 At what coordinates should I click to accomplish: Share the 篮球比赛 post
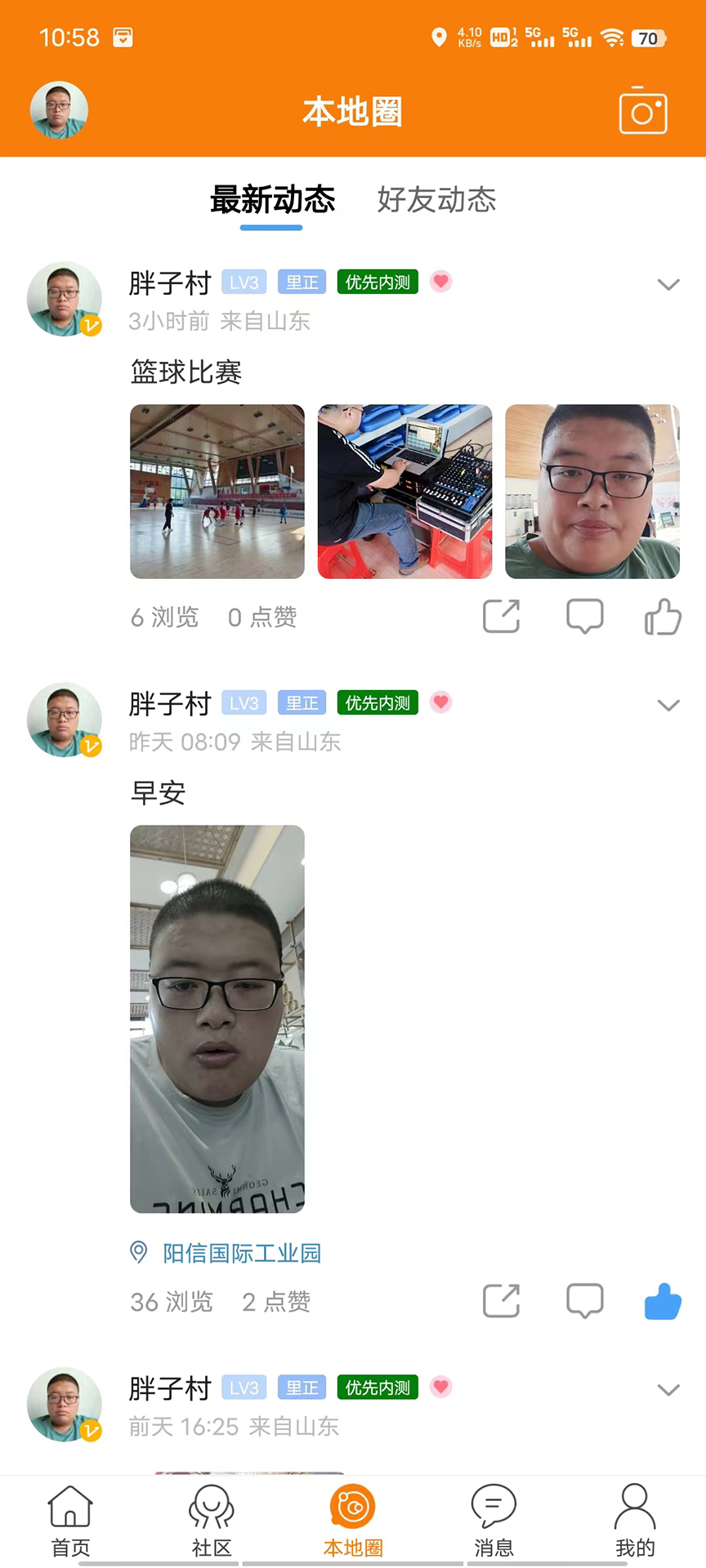[501, 617]
